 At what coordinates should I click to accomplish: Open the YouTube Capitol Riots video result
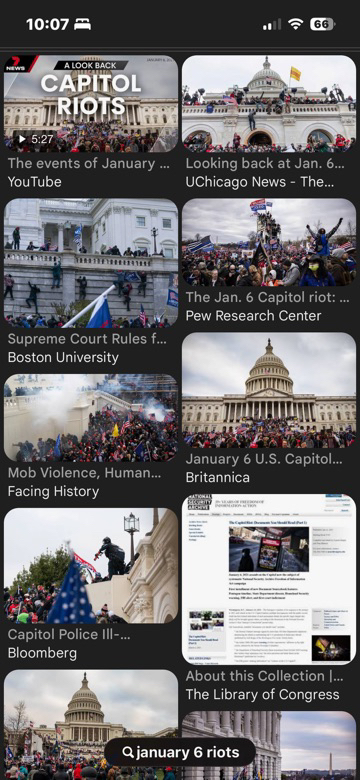pos(91,104)
